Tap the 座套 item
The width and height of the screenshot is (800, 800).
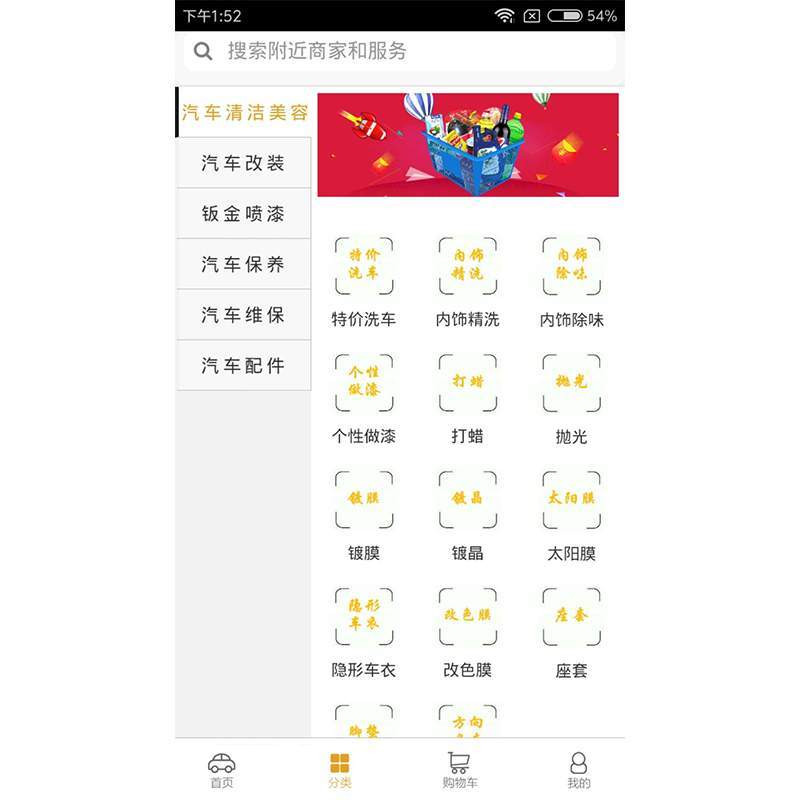tap(571, 633)
